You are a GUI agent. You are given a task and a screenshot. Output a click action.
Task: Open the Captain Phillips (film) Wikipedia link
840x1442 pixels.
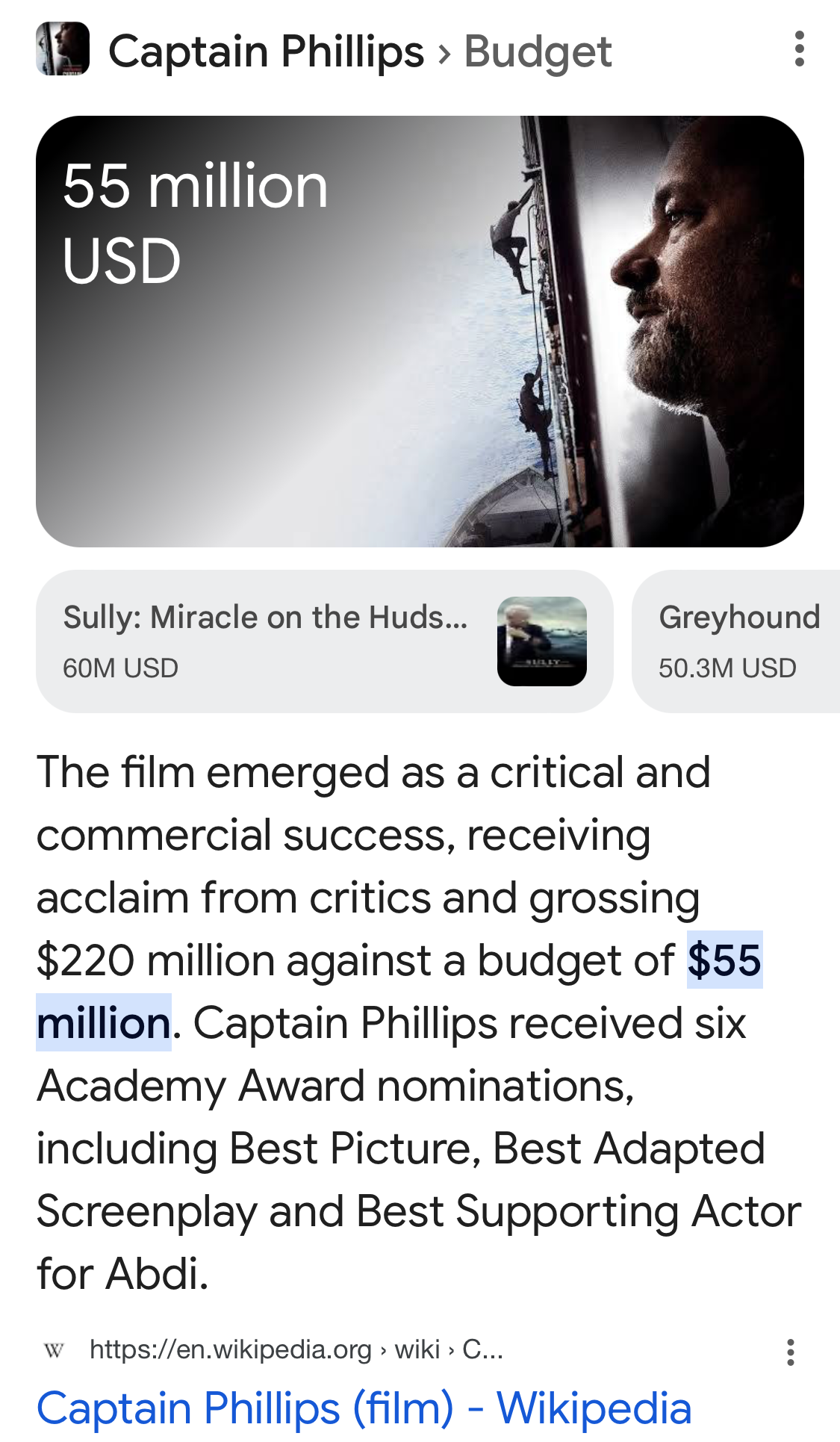pos(364,1408)
